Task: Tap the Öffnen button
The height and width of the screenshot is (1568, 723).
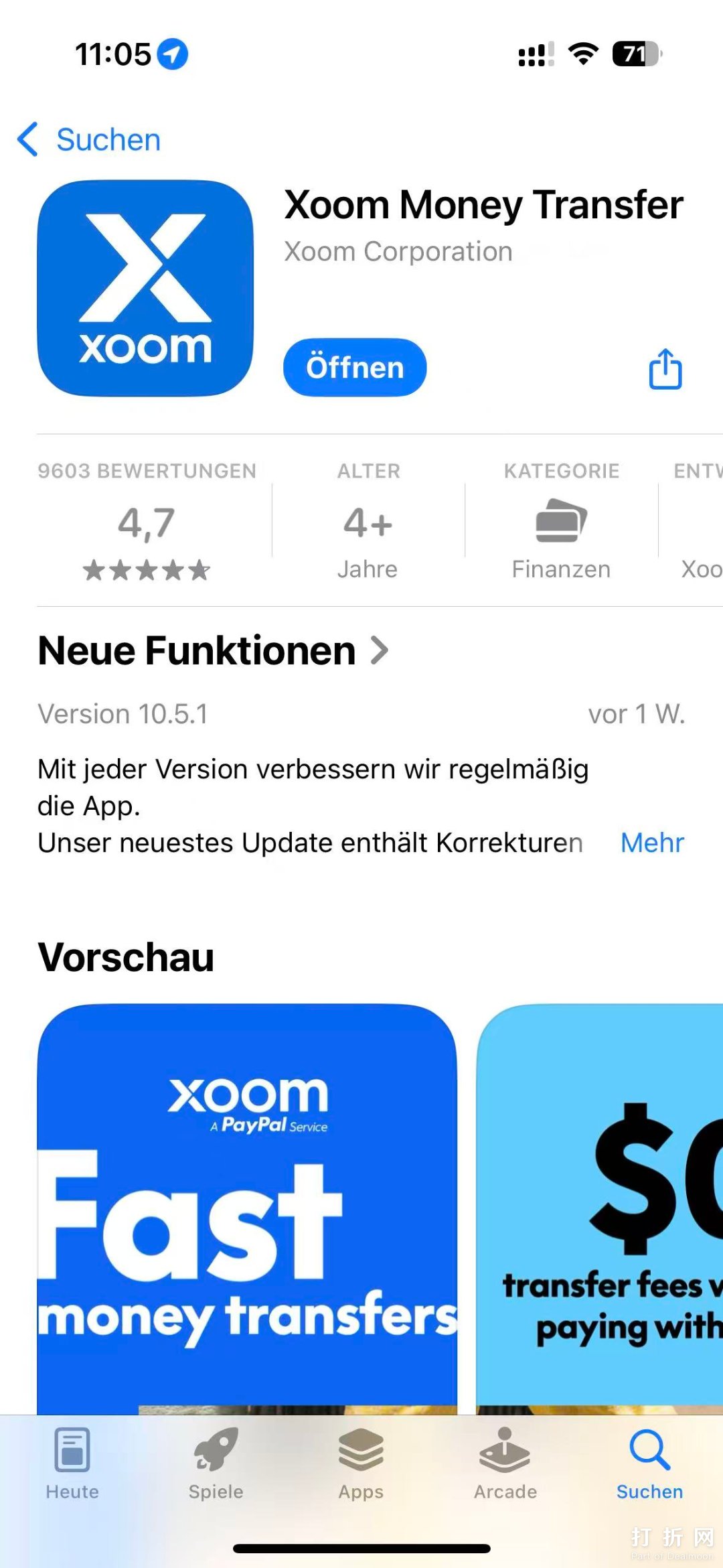Action: 355,368
